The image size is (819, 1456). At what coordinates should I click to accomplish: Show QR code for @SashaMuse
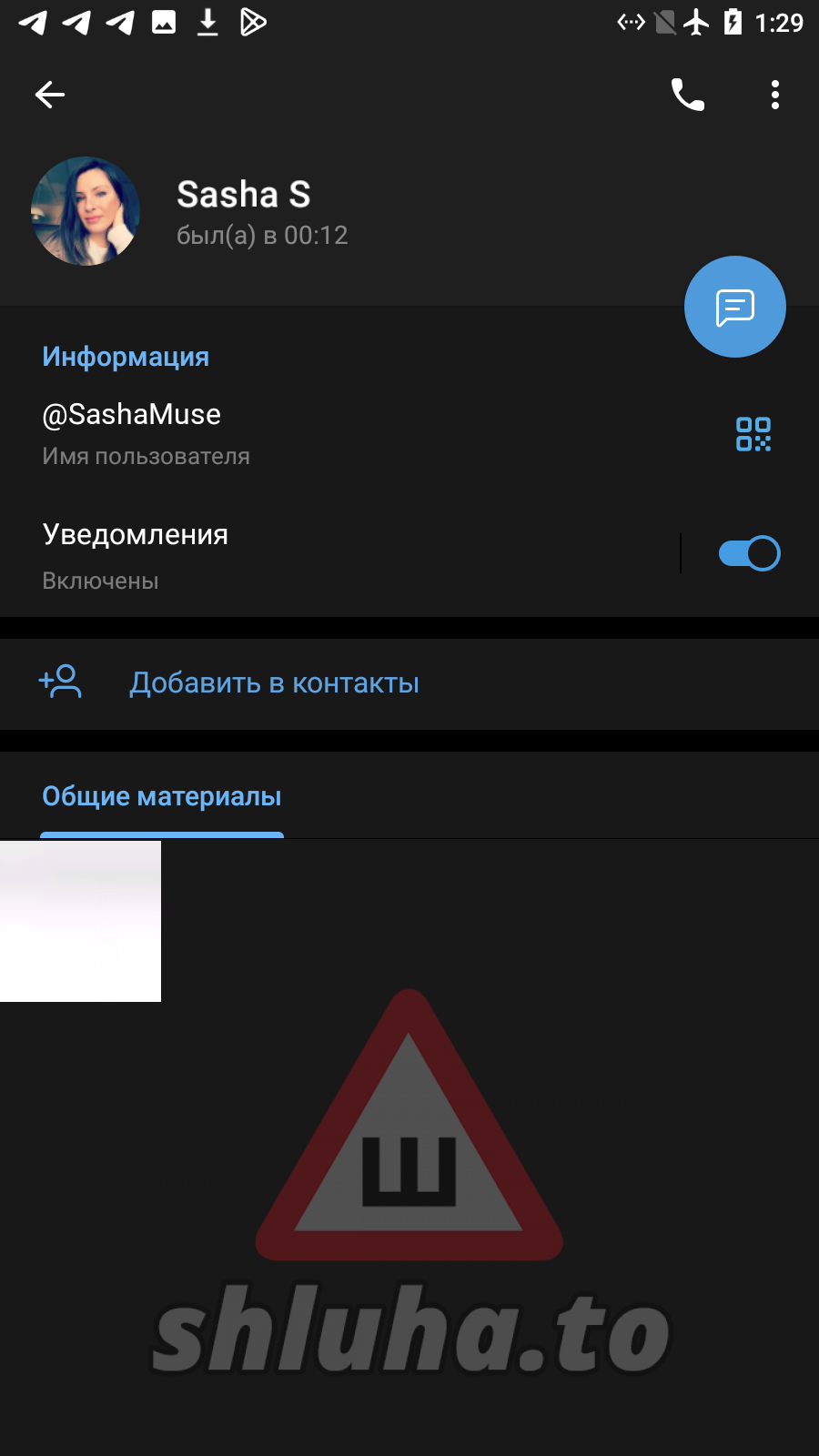pyautogui.click(x=753, y=434)
